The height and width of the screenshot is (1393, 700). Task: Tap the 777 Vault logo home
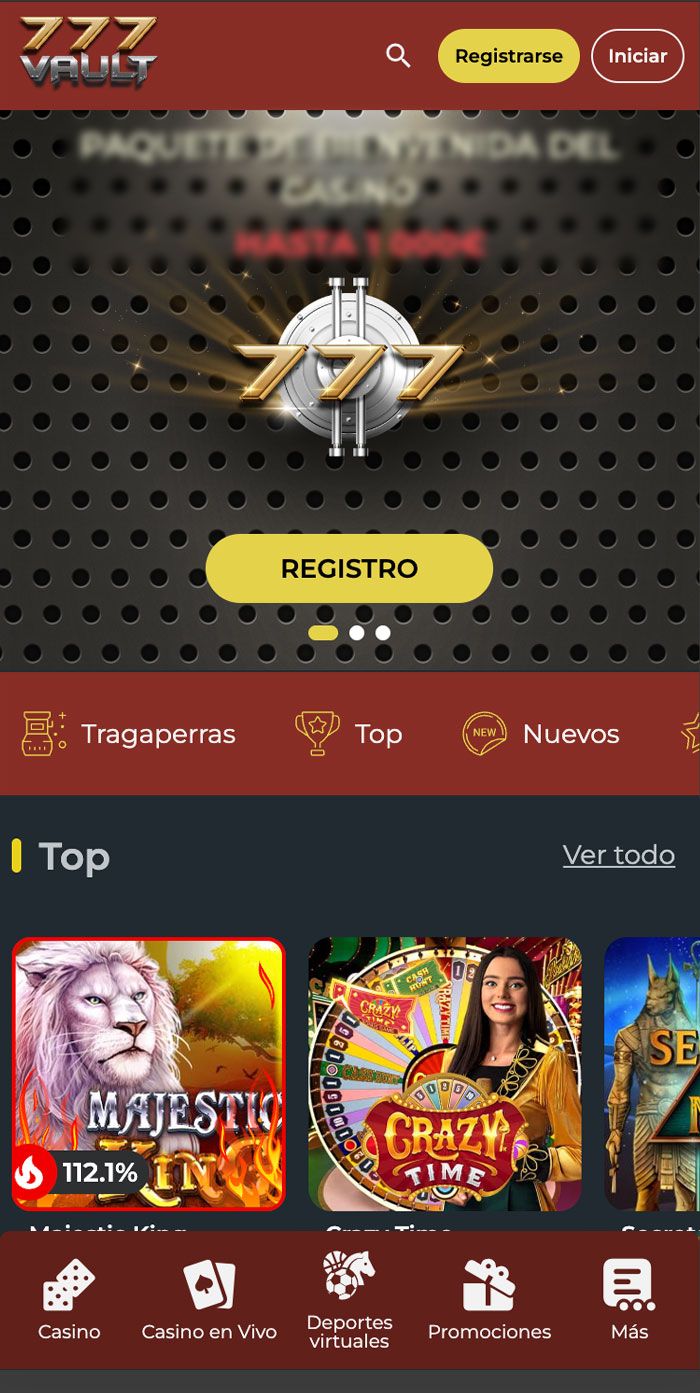(88, 52)
